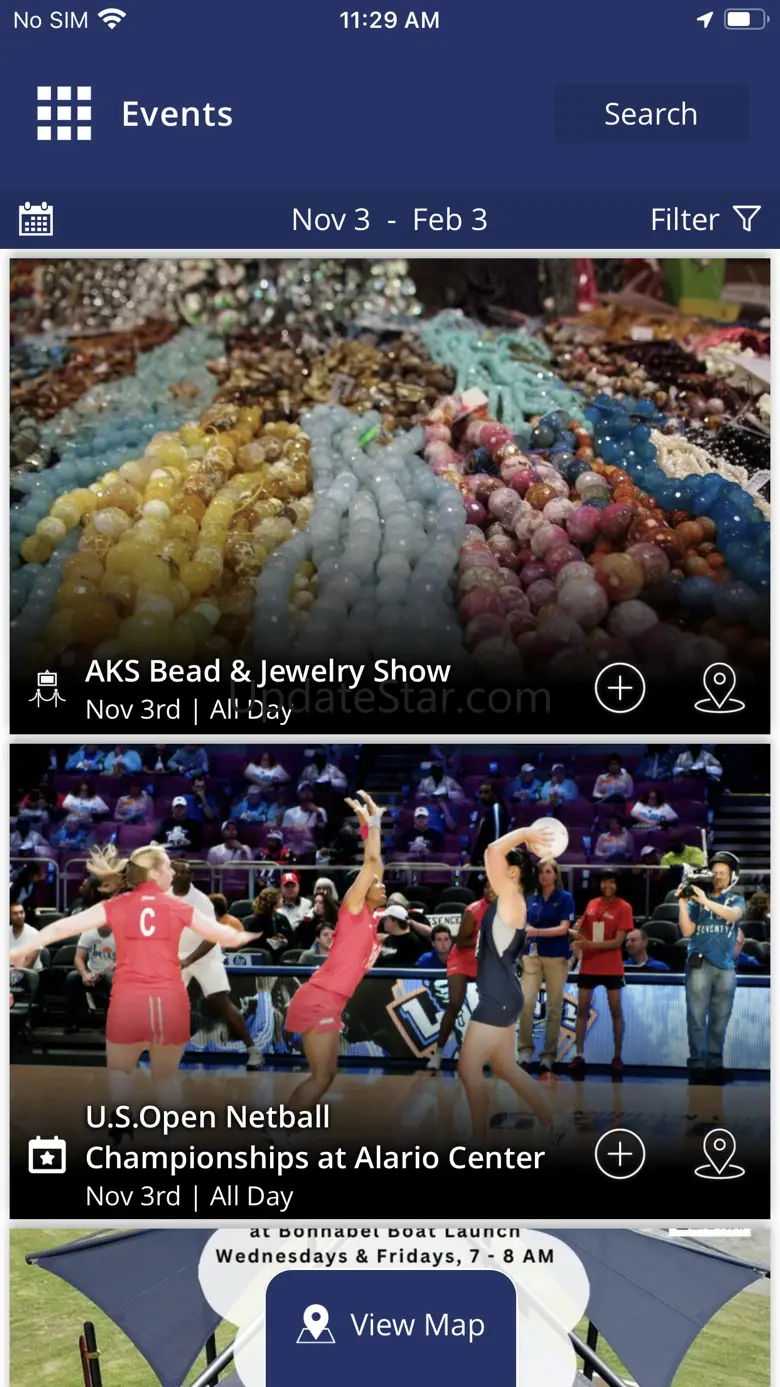780x1387 pixels.
Task: Add AKS Bead & Jewelry Show with plus icon
Action: (620, 688)
